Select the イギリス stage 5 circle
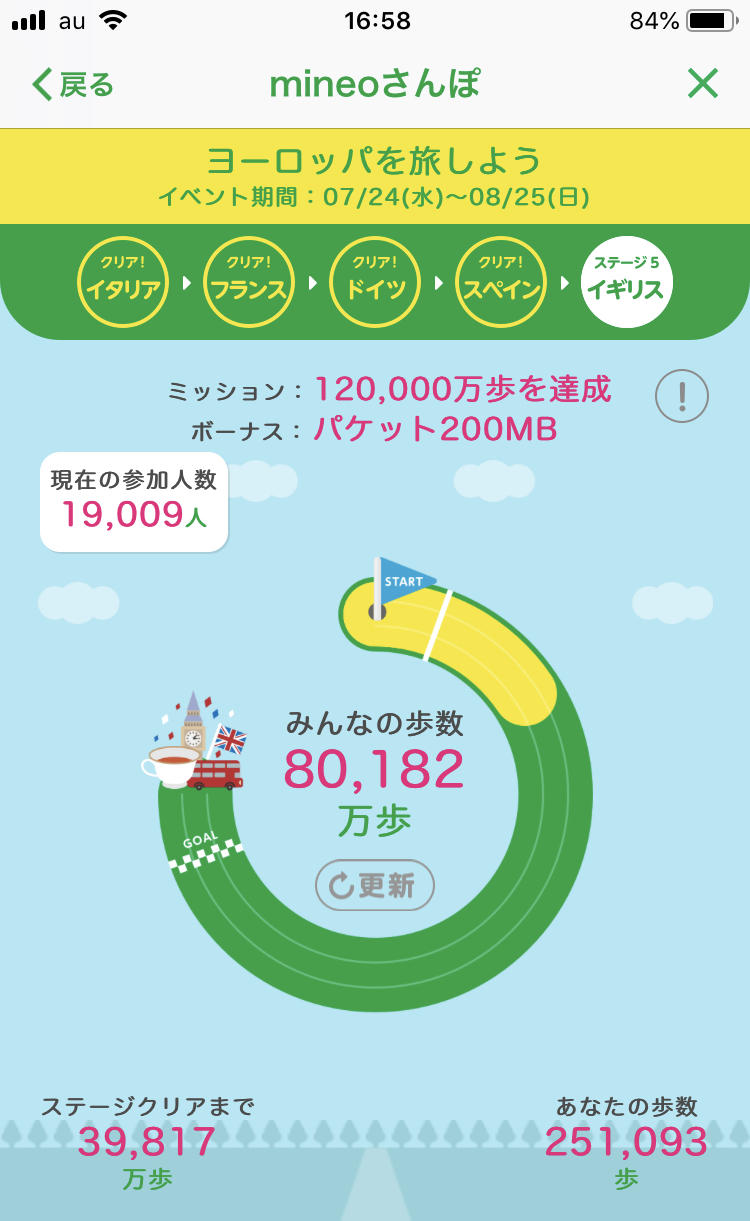The height and width of the screenshot is (1221, 750). pos(627,283)
